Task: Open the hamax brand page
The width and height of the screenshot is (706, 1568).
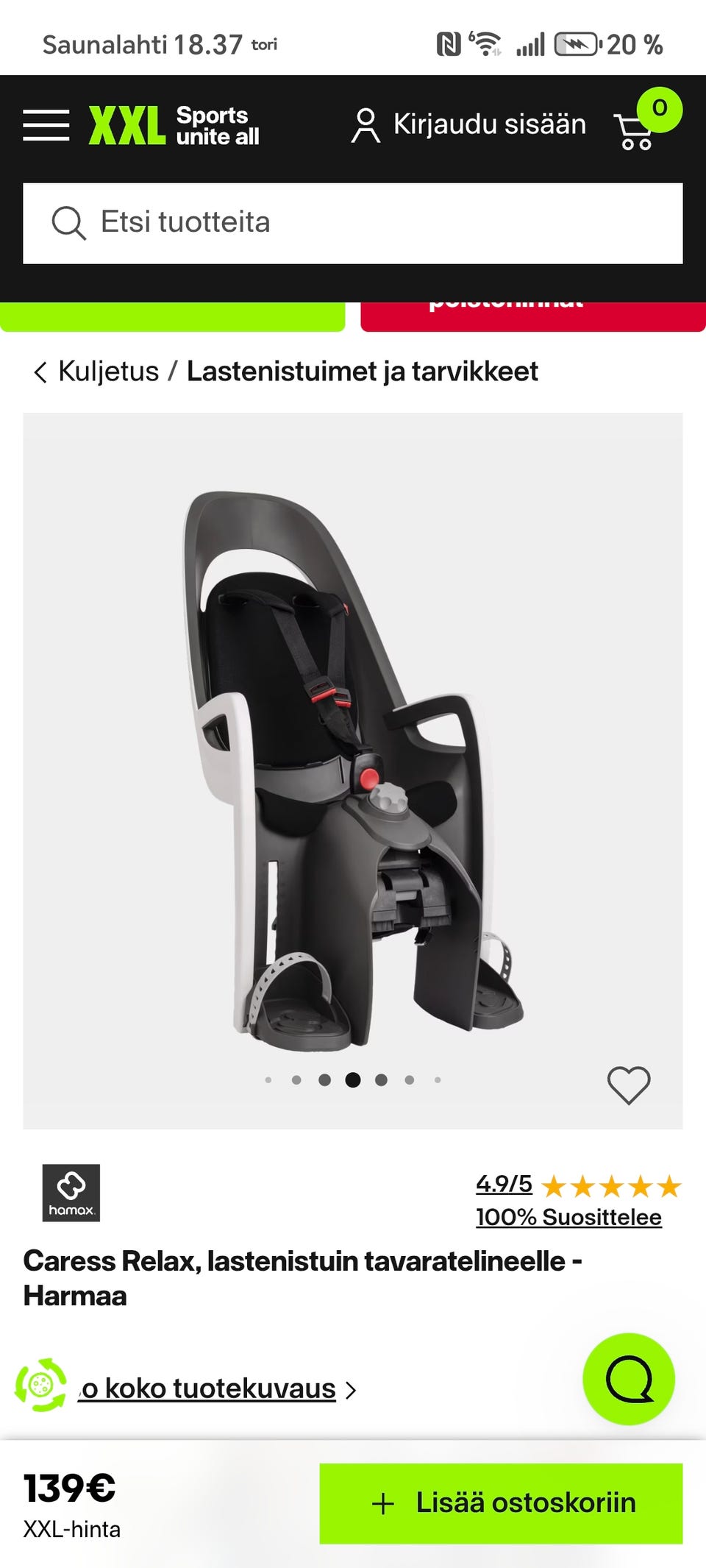Action: (x=71, y=1193)
